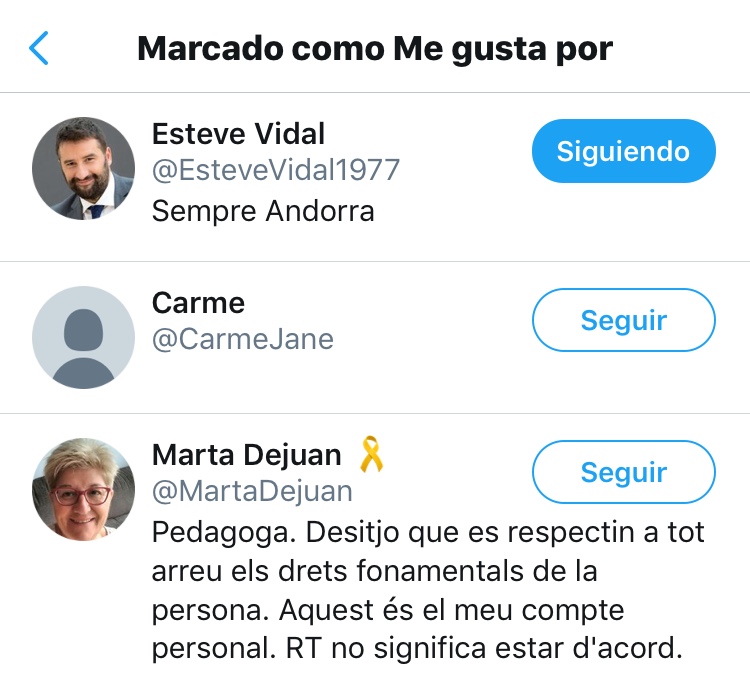Open Esteve Vidal's profile picture

click(x=84, y=168)
